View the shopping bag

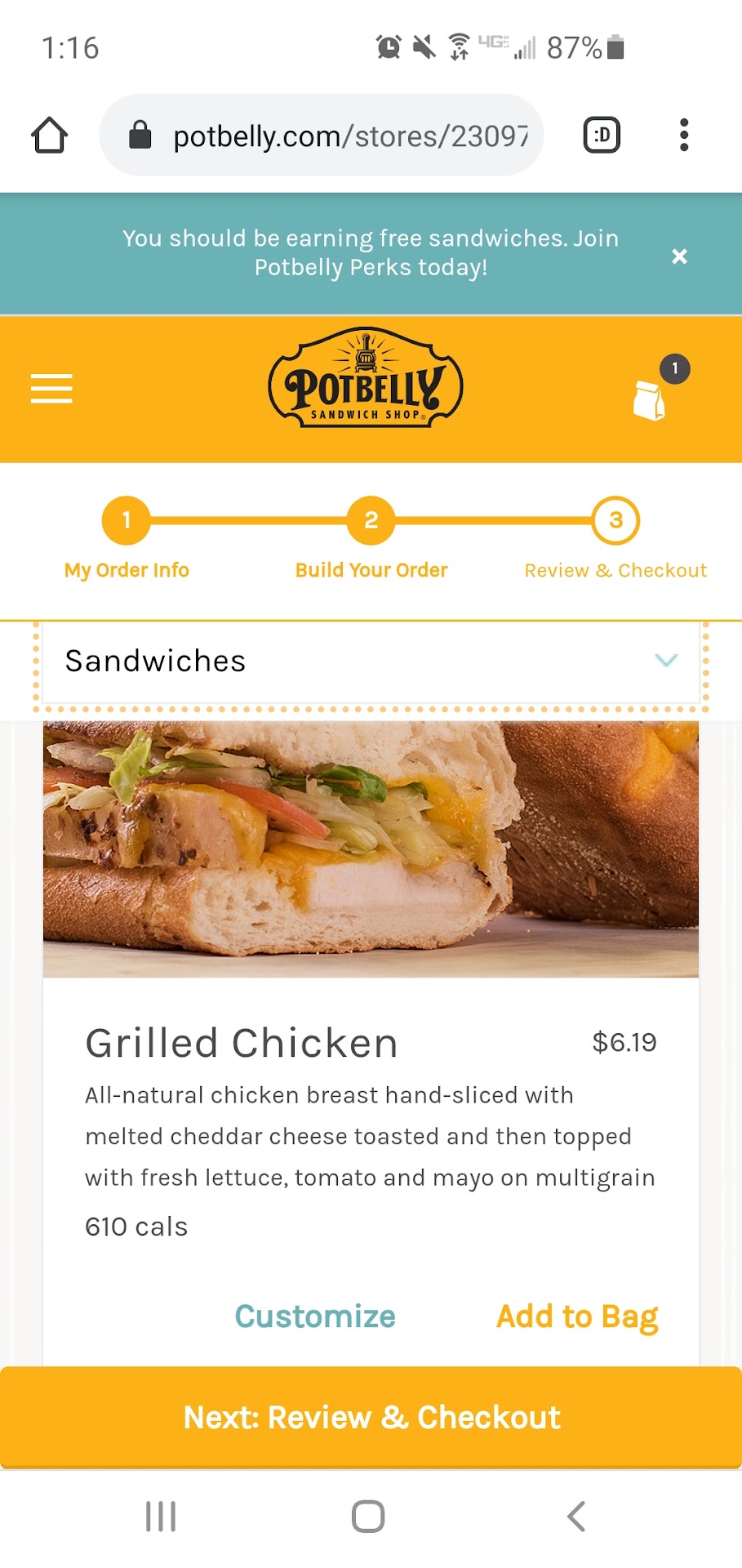click(x=651, y=399)
